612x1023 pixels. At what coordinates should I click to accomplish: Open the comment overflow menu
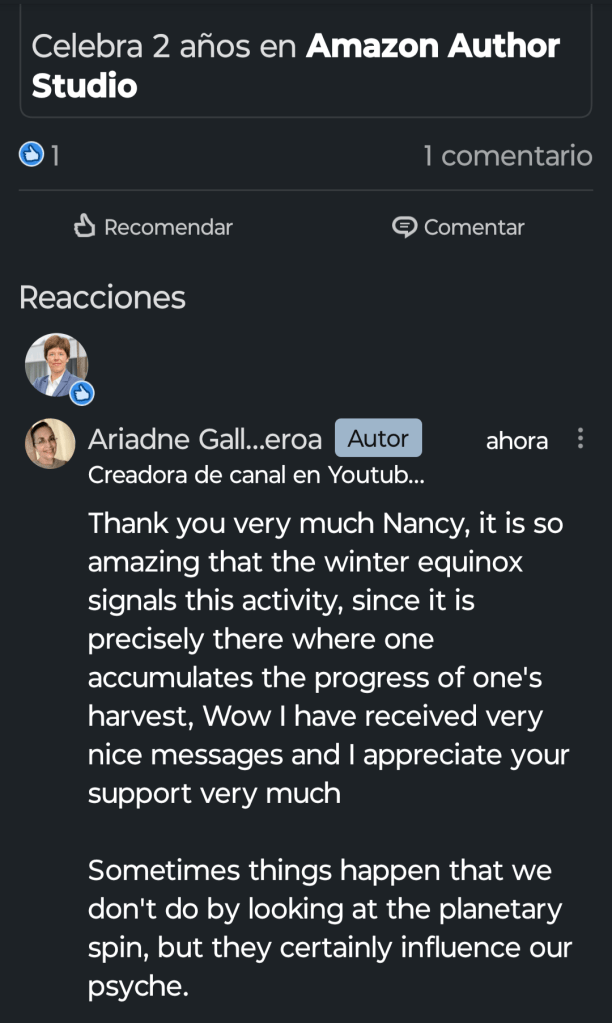click(x=581, y=439)
